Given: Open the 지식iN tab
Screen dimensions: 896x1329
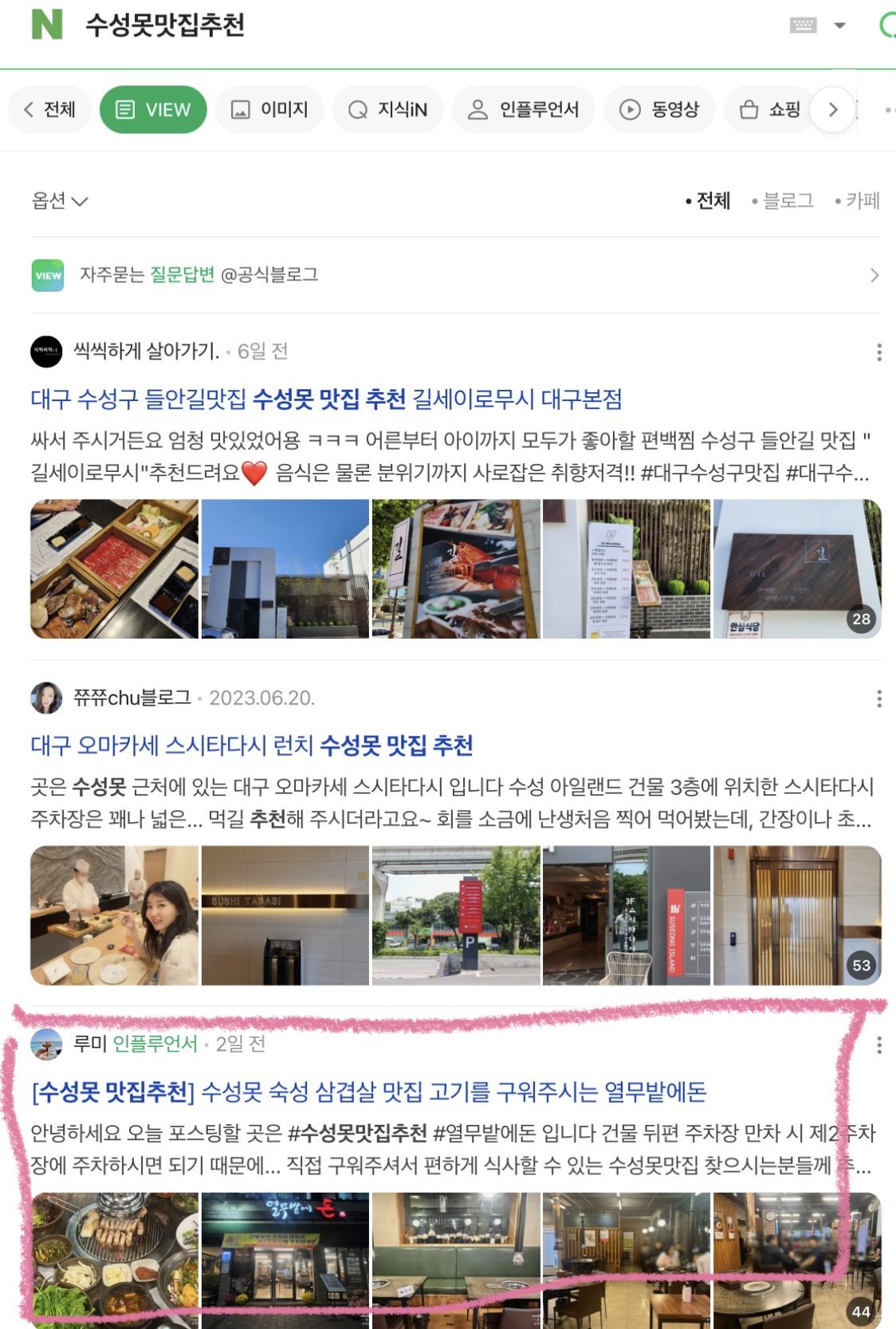Looking at the screenshot, I should tap(388, 109).
